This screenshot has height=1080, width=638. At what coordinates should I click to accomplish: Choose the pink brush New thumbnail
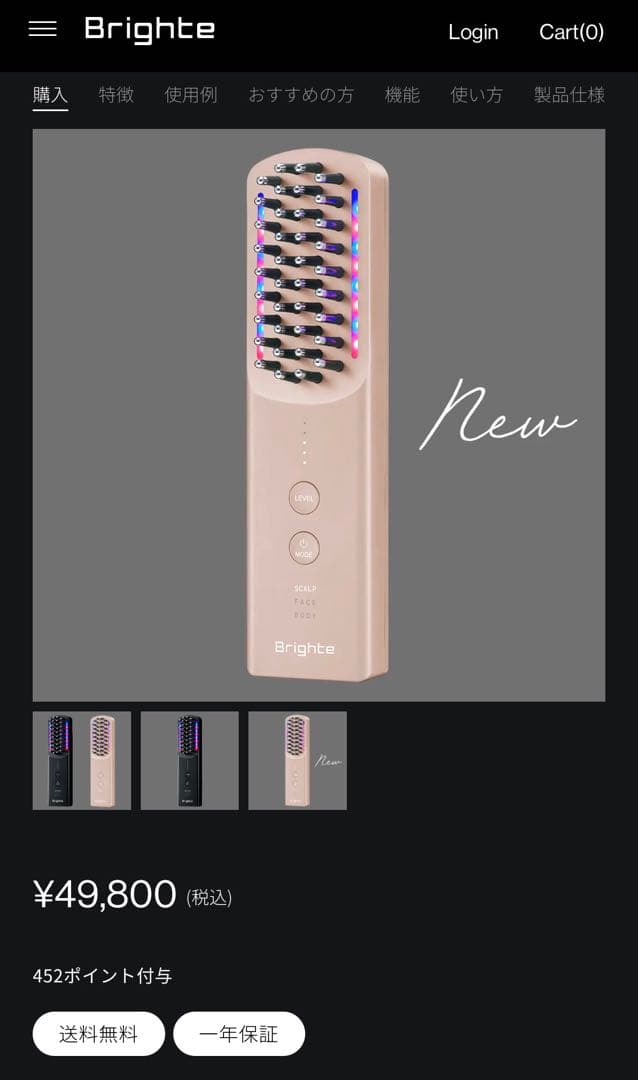coord(297,760)
